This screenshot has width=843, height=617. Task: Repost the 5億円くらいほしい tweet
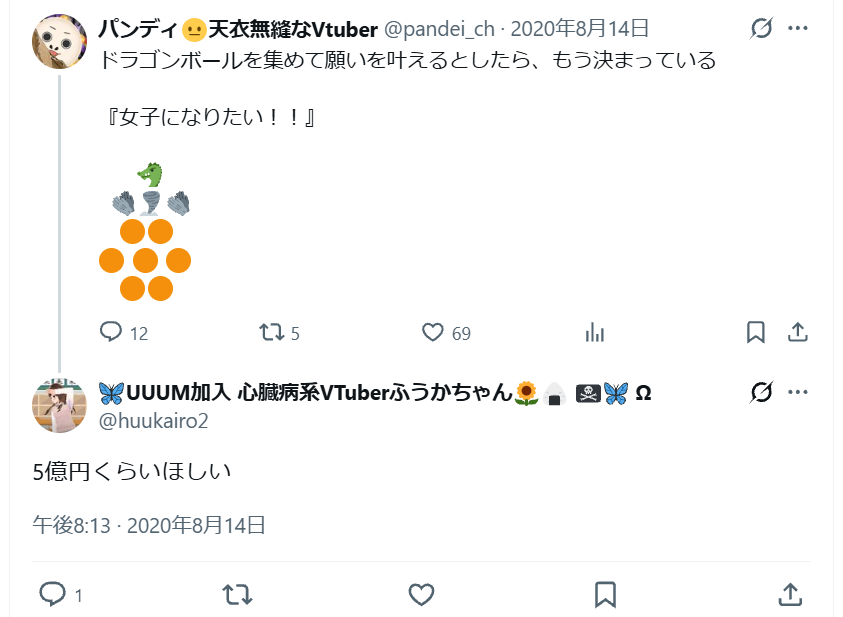click(x=237, y=594)
